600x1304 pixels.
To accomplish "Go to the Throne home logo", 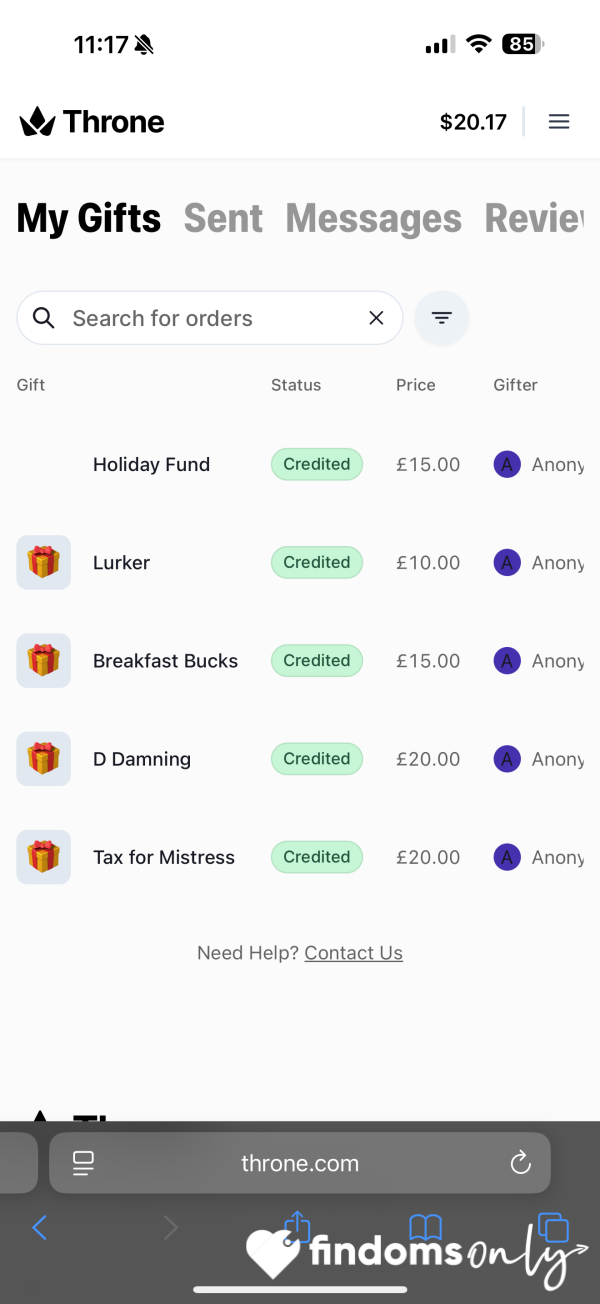I will (x=92, y=122).
